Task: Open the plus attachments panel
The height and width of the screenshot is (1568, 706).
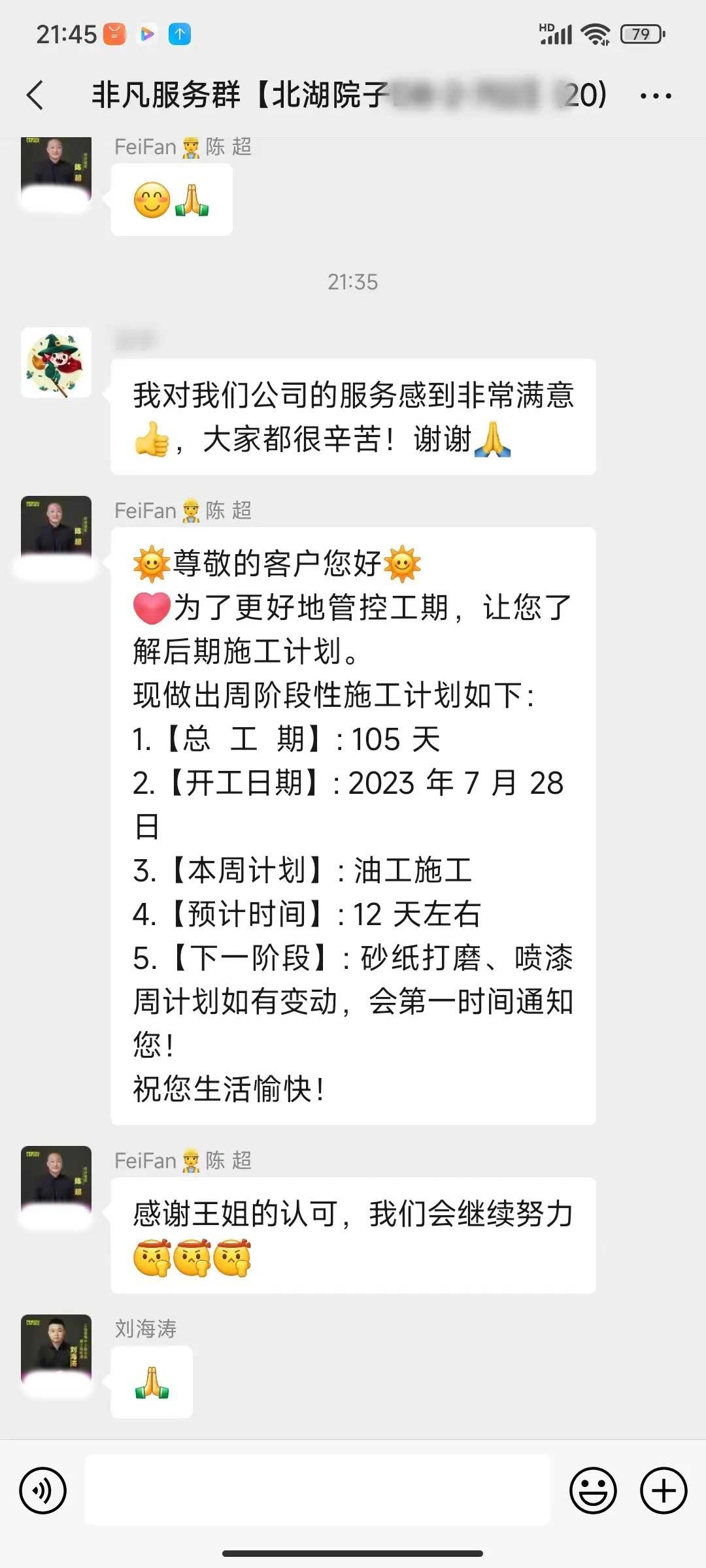Action: coord(664,1490)
